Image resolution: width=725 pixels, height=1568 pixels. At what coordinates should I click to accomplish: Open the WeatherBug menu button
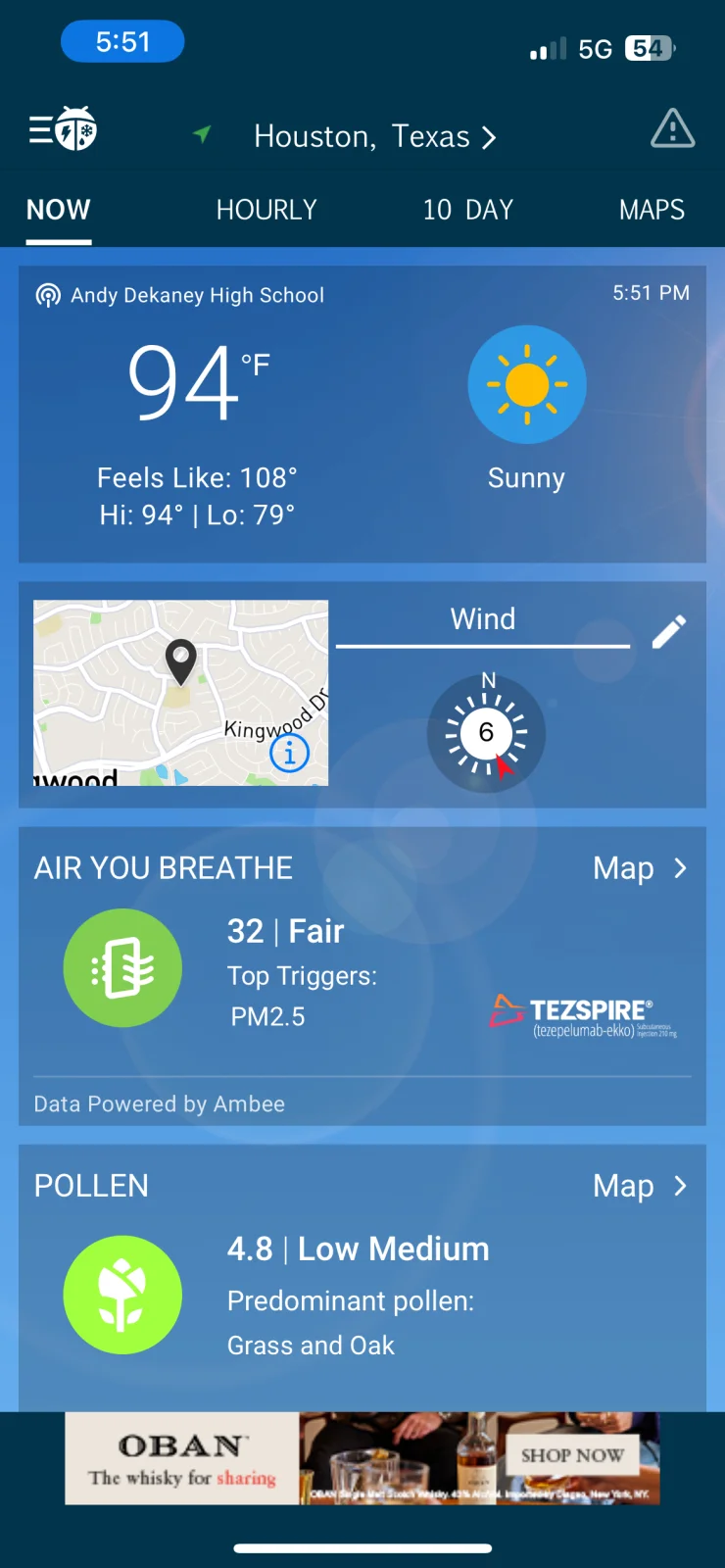tap(63, 129)
